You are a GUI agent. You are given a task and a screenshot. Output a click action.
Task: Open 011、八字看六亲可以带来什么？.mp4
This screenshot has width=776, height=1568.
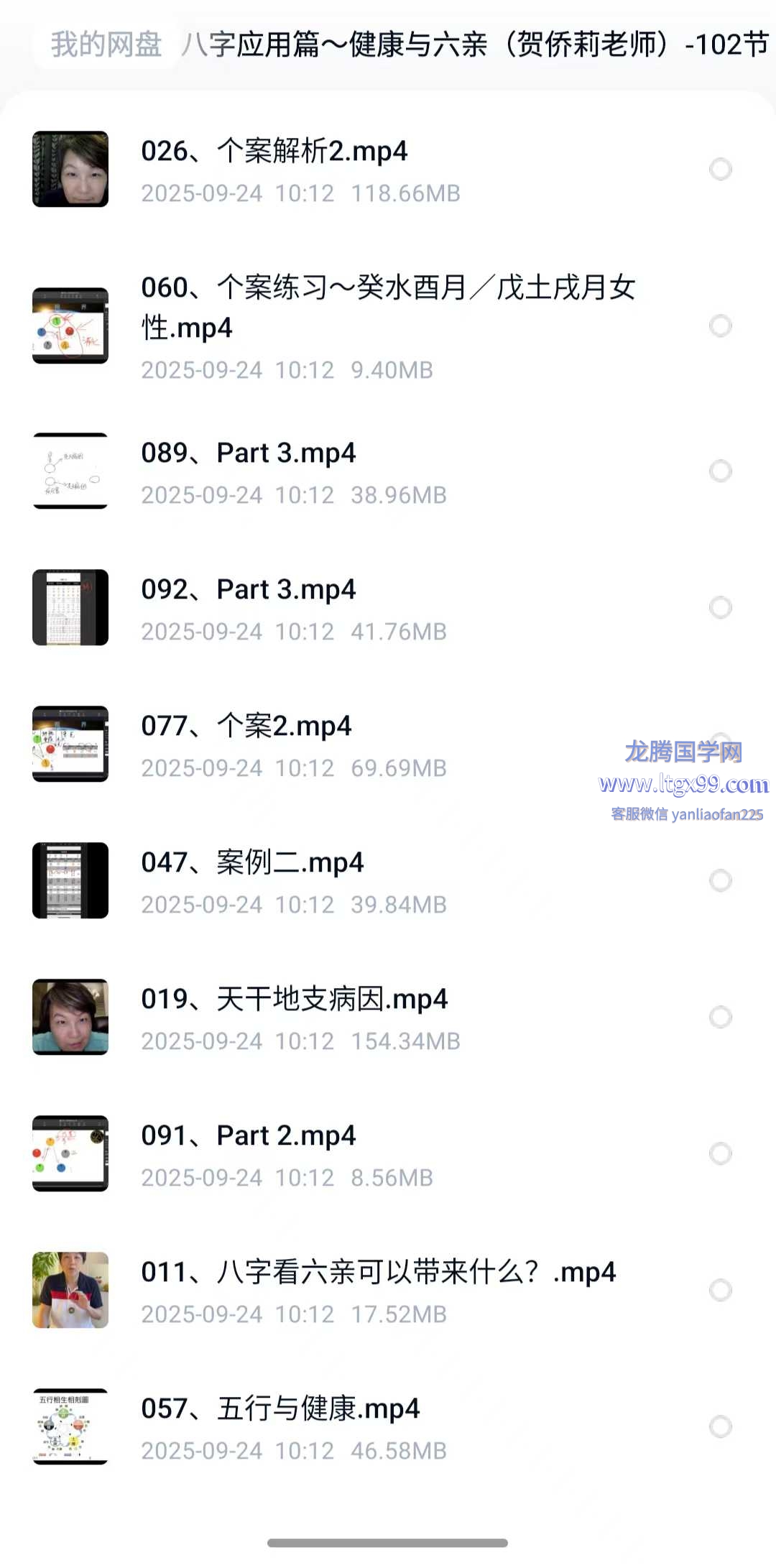[x=378, y=1273]
